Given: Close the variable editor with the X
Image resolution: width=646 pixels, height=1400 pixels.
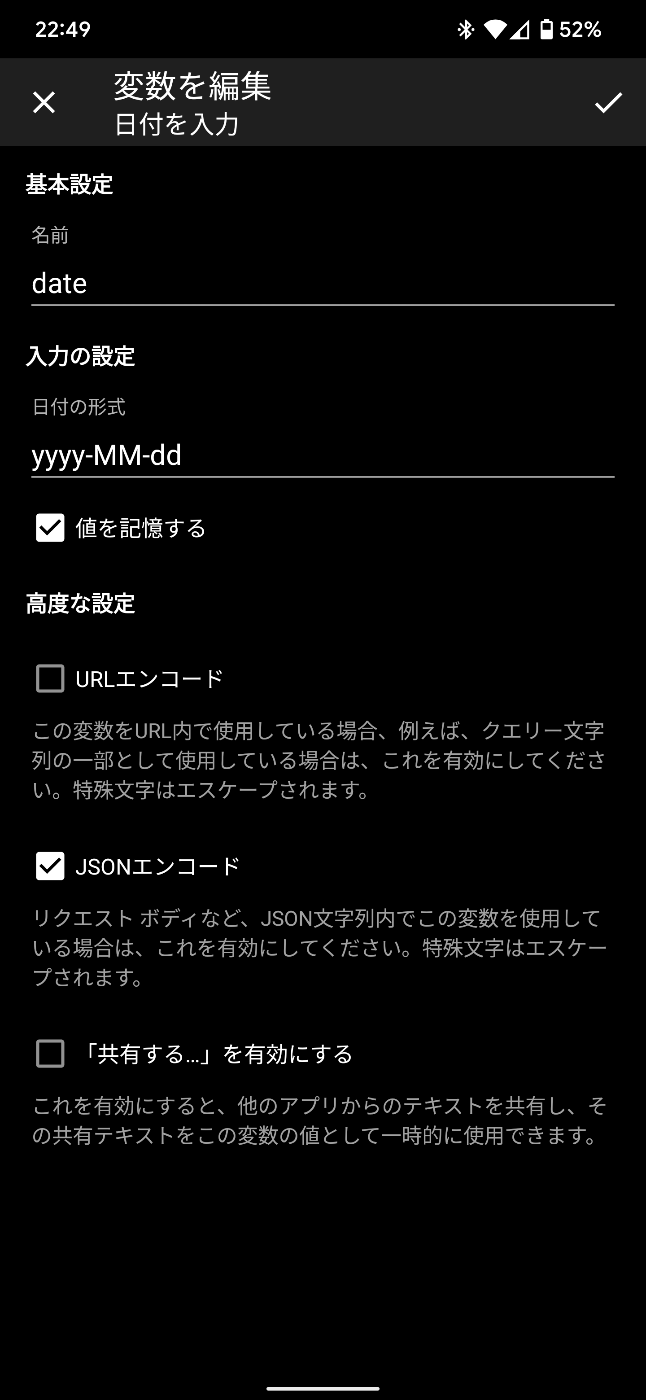Looking at the screenshot, I should pos(44,102).
